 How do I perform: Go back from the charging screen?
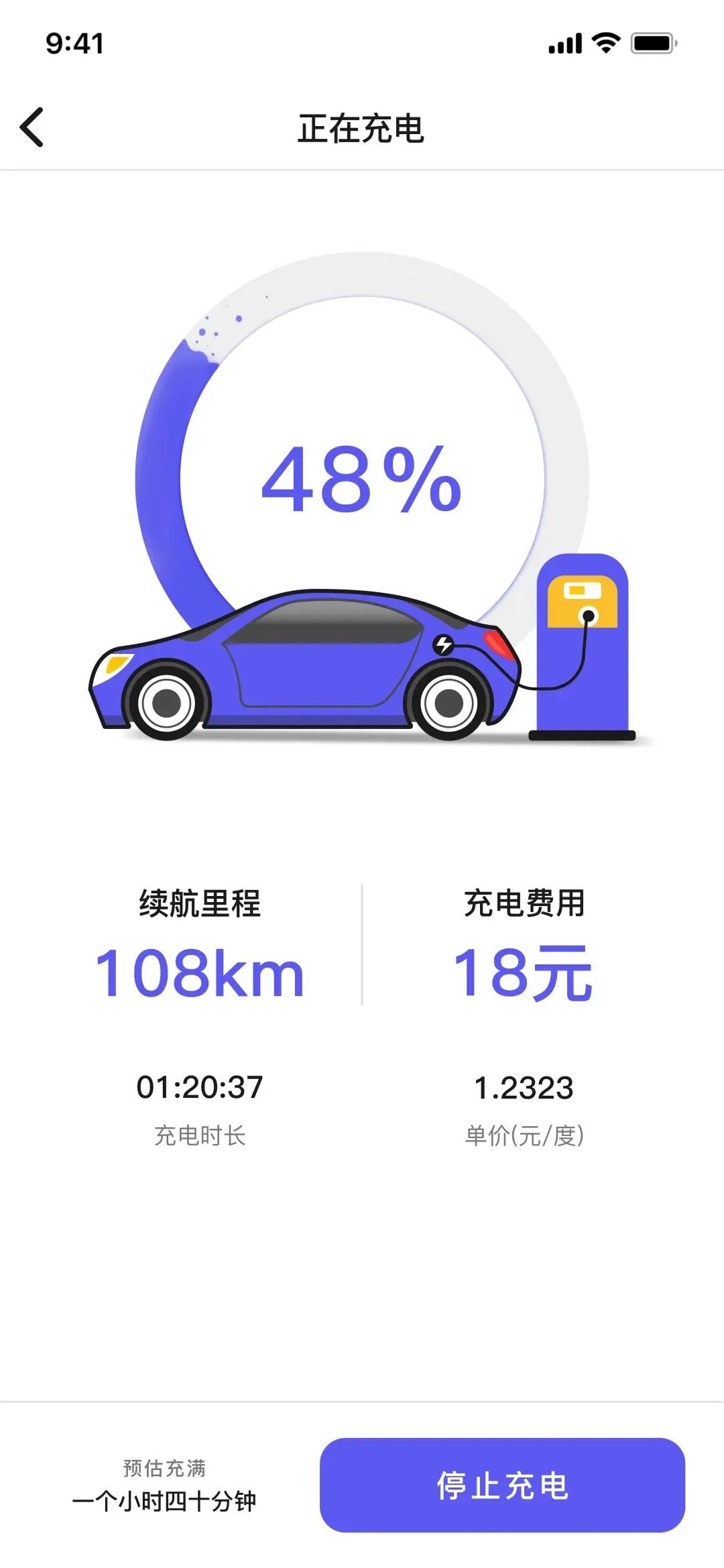point(32,127)
